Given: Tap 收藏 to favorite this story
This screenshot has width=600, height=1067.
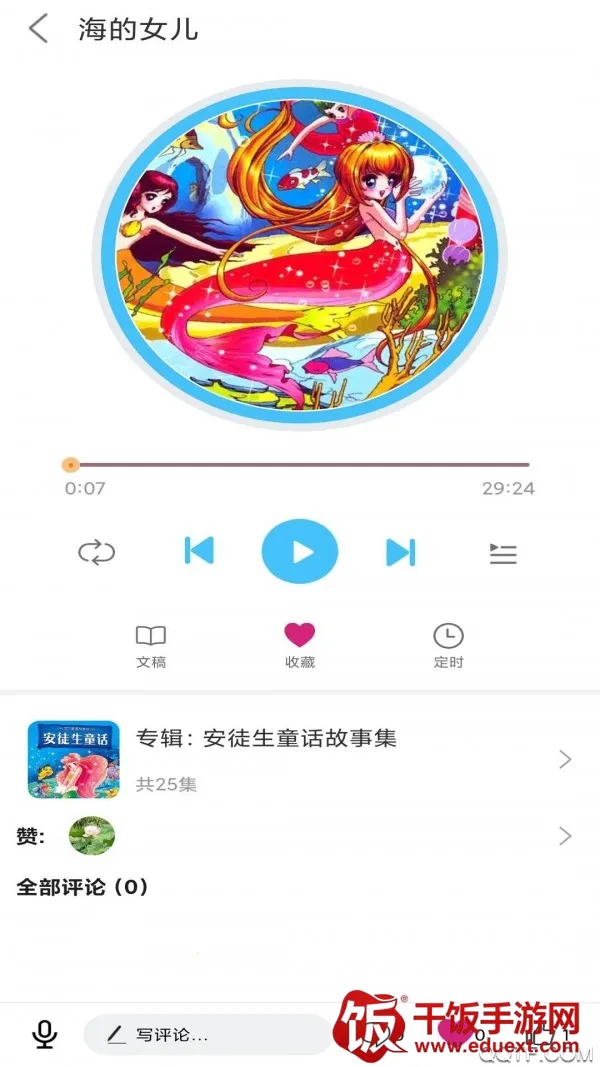Looking at the screenshot, I should click(x=300, y=645).
